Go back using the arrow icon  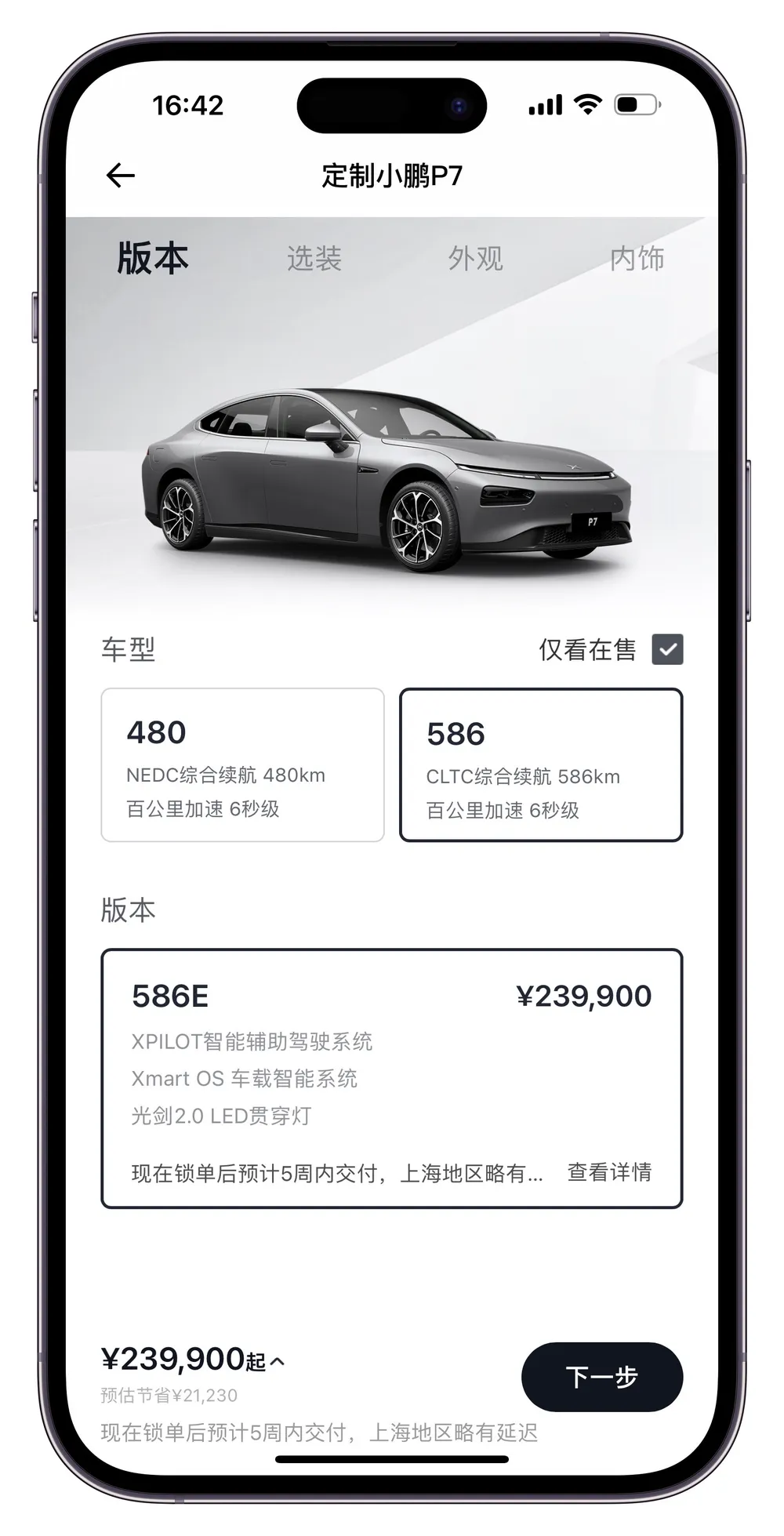121,176
